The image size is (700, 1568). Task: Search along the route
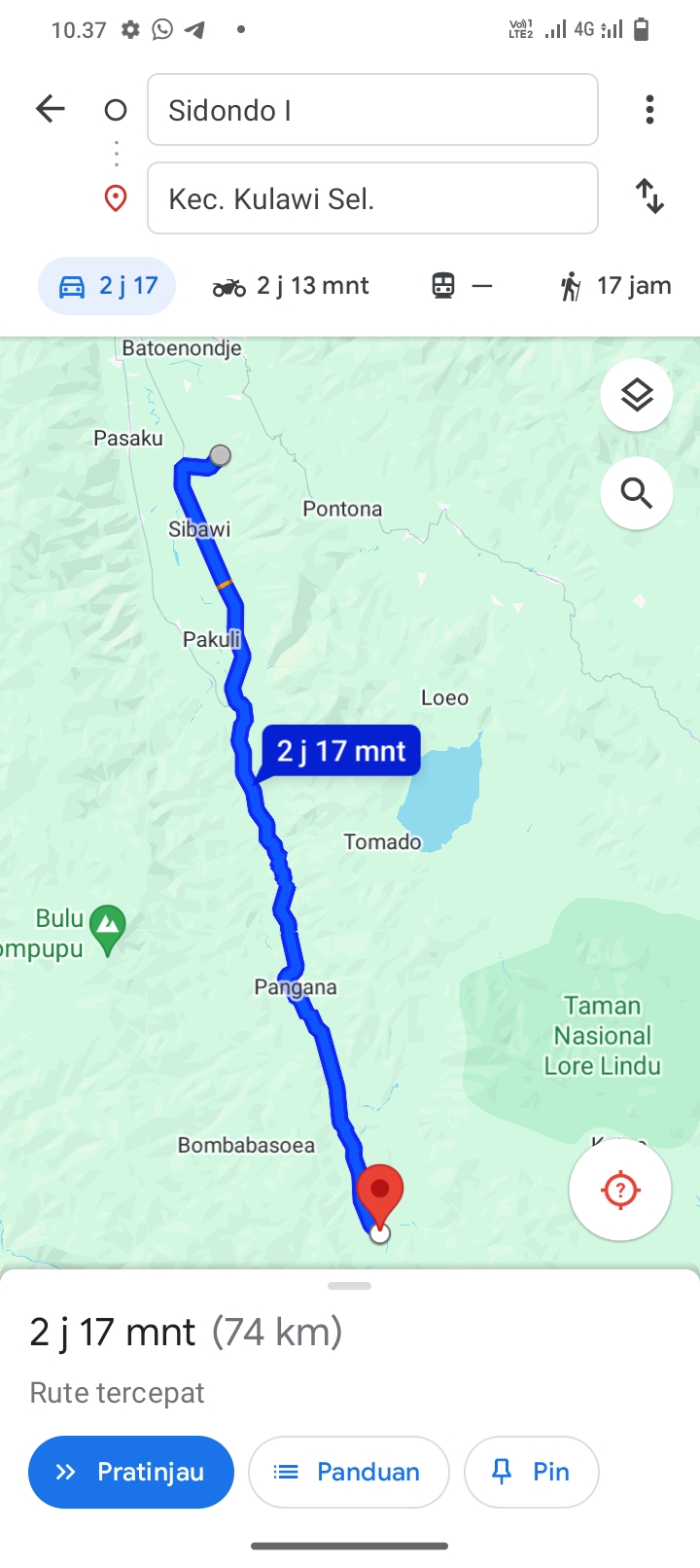tap(637, 493)
